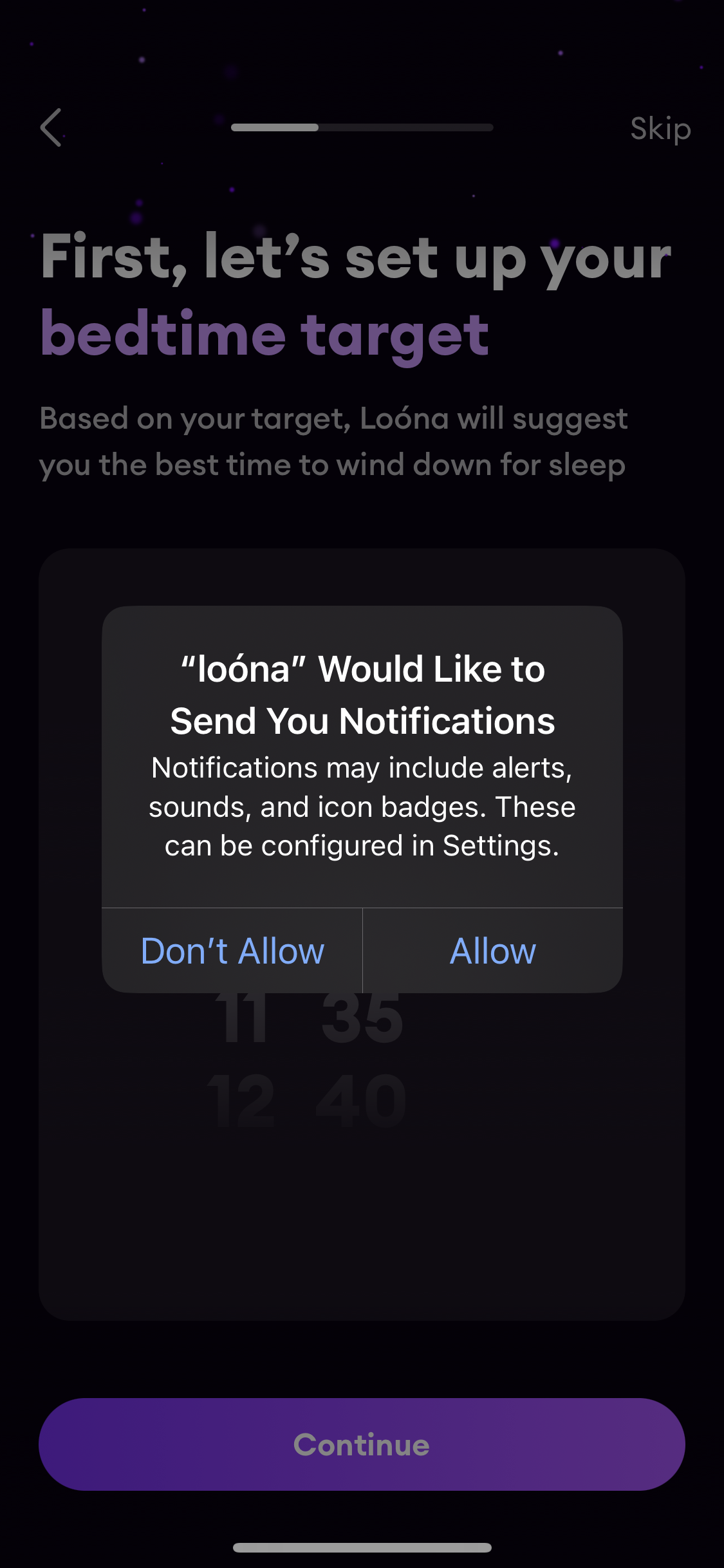This screenshot has width=724, height=1568.
Task: Tap the bedtime picker card
Action: click(x=362, y=1223)
